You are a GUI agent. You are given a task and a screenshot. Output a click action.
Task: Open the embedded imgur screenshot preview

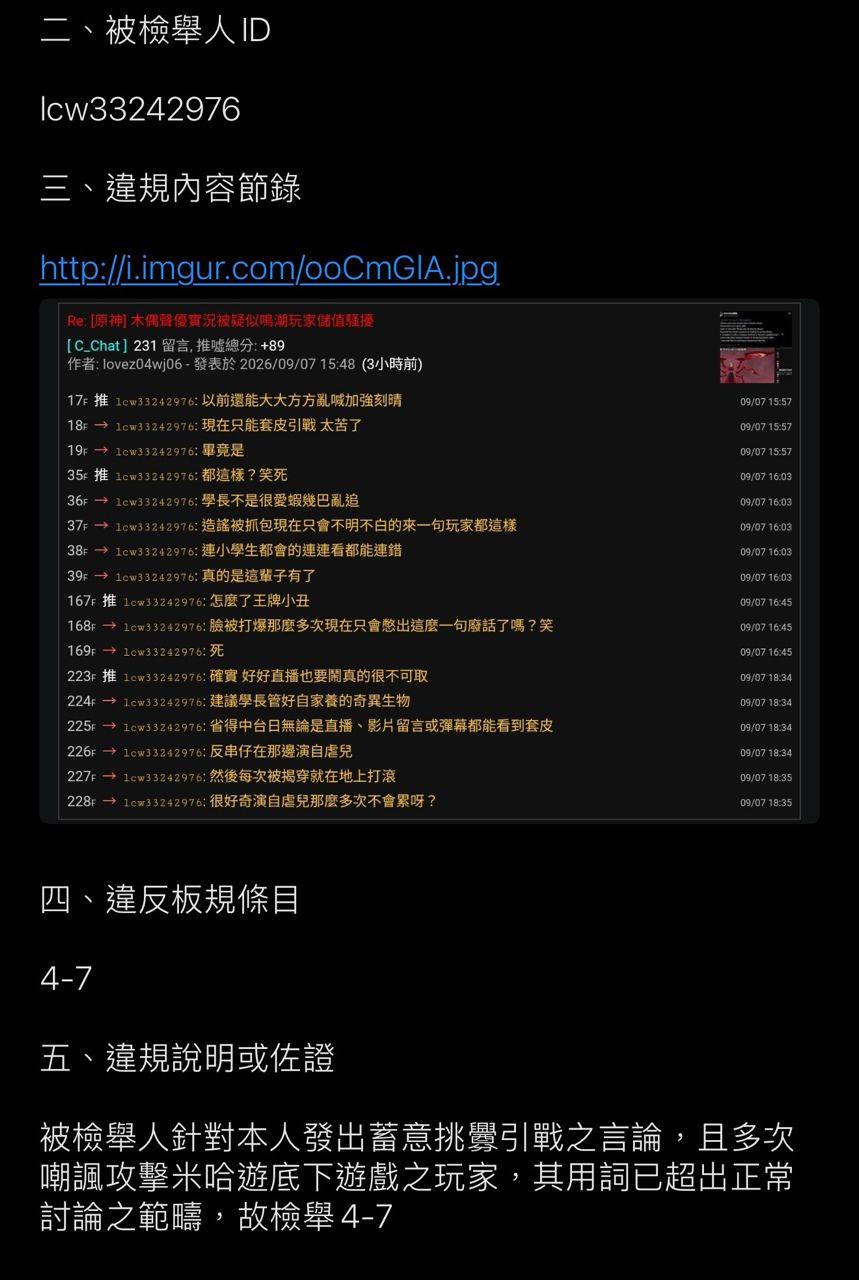click(x=429, y=561)
